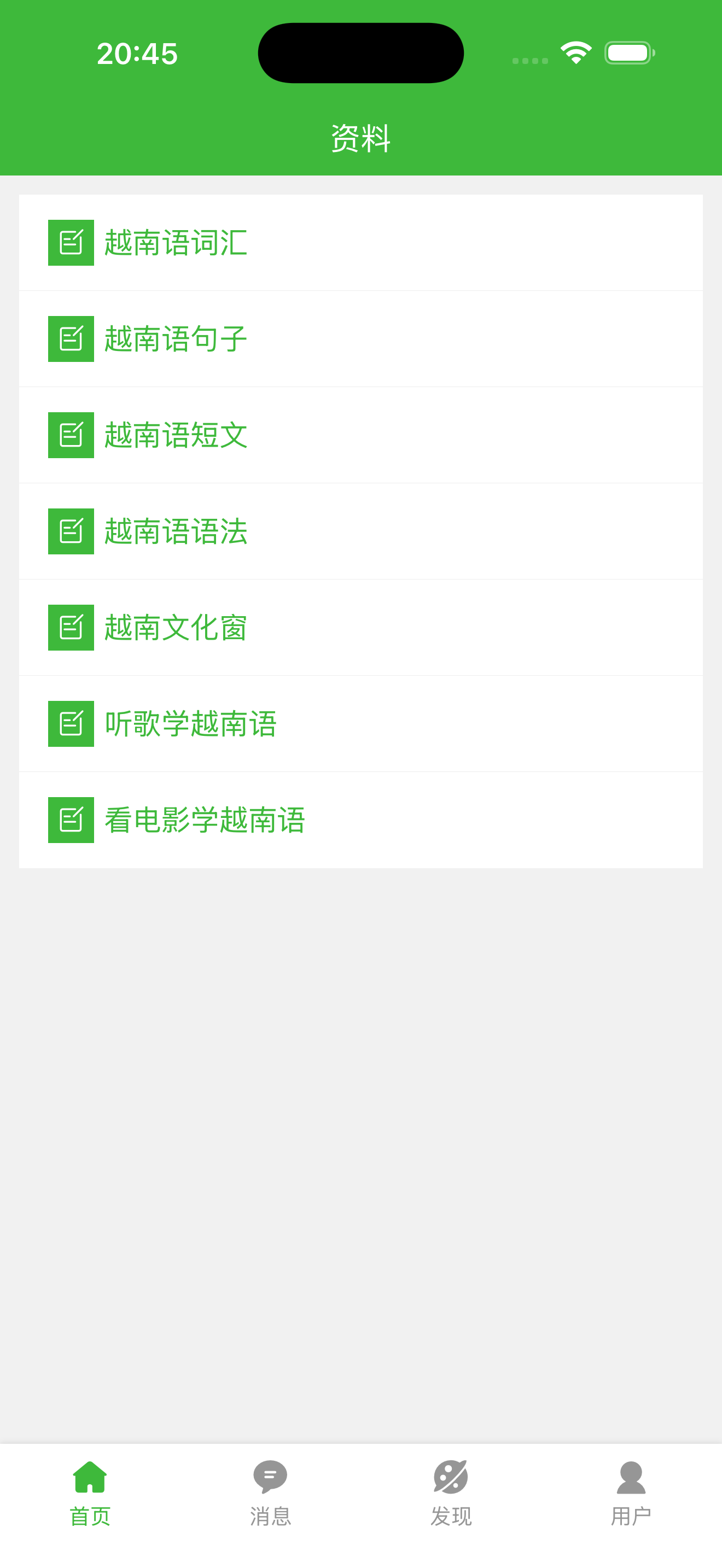
Task: Switch to the 消息 tab
Action: point(270,1494)
